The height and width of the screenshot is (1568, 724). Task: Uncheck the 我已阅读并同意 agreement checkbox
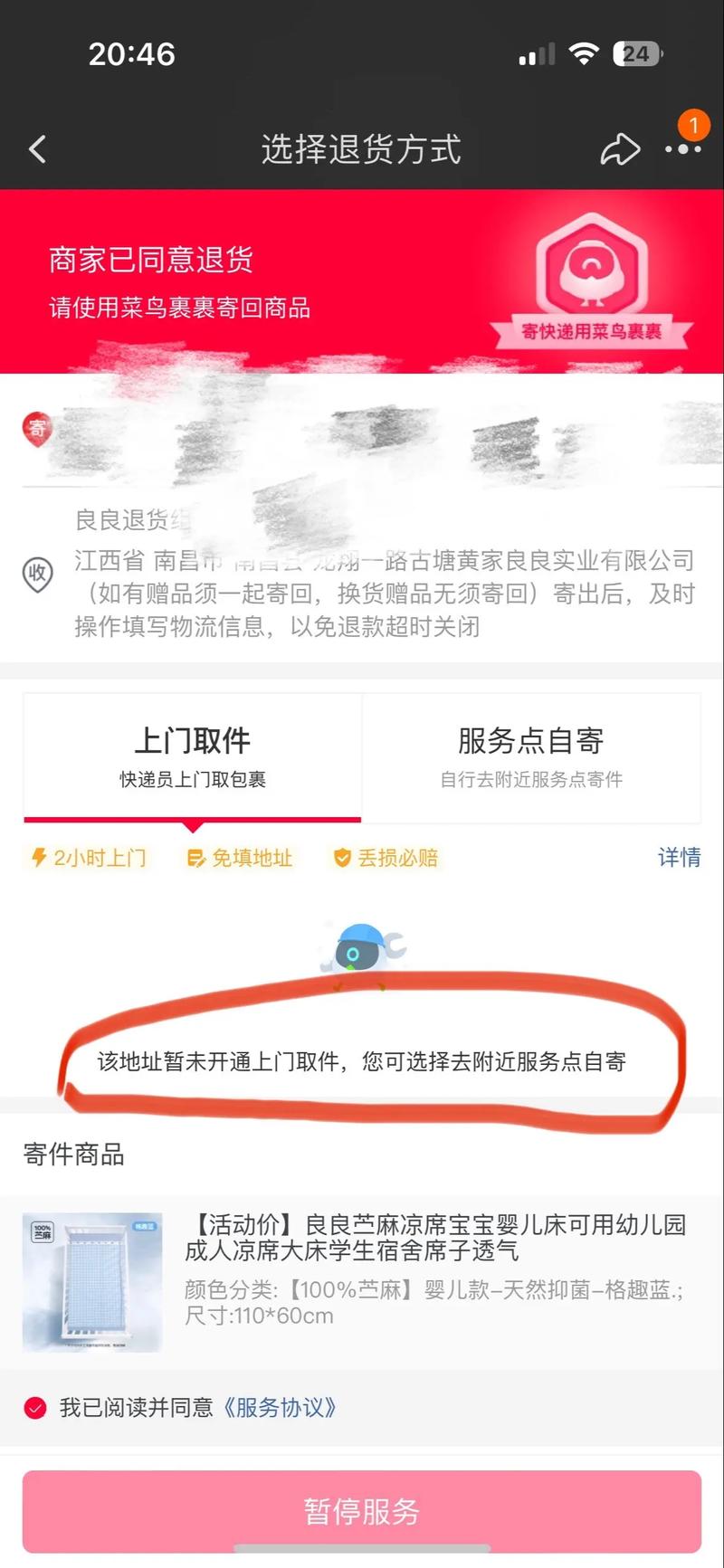point(35,1408)
